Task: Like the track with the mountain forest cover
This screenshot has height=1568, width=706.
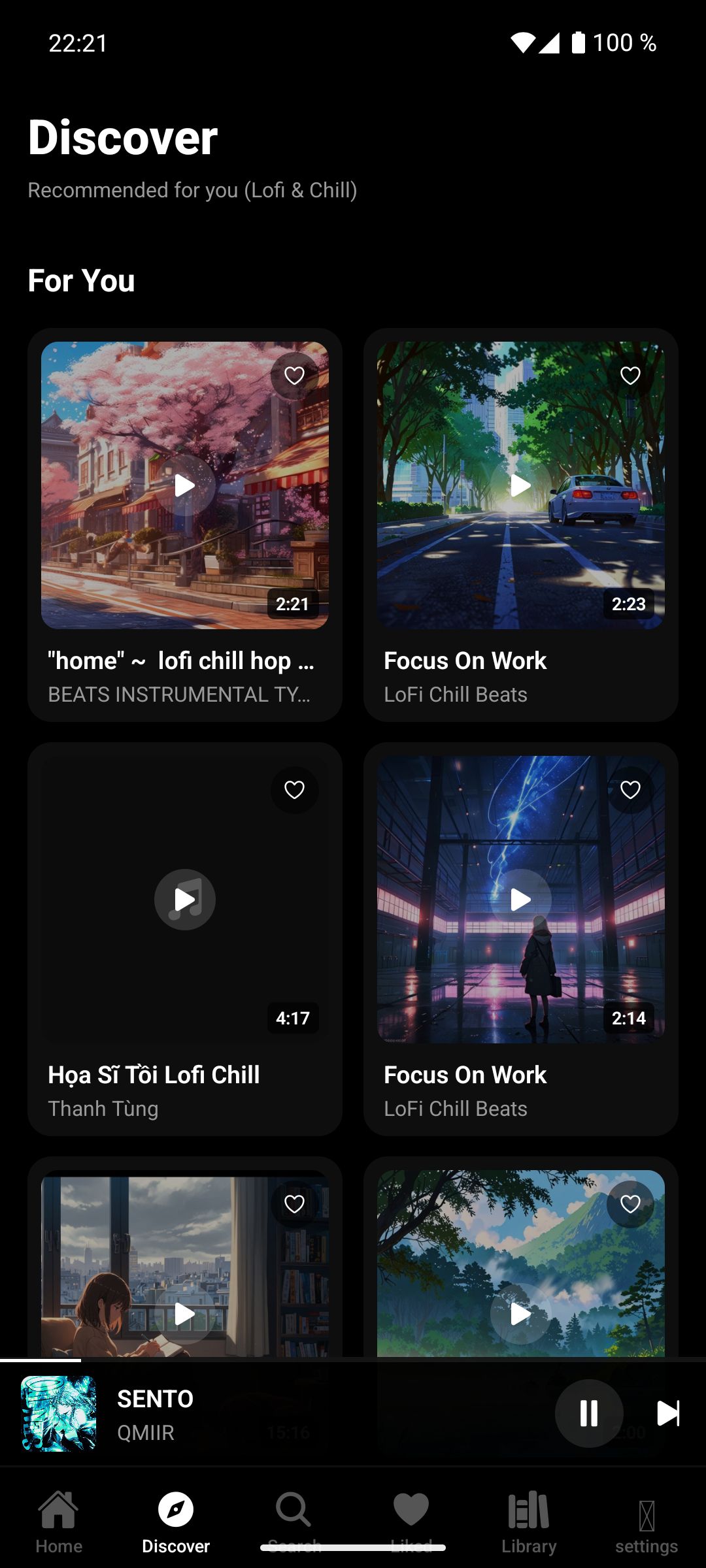Action: tap(630, 1204)
